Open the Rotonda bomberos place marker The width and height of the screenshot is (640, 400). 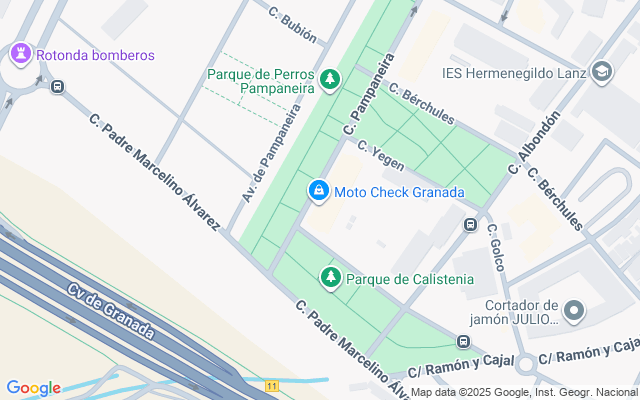click(20, 53)
